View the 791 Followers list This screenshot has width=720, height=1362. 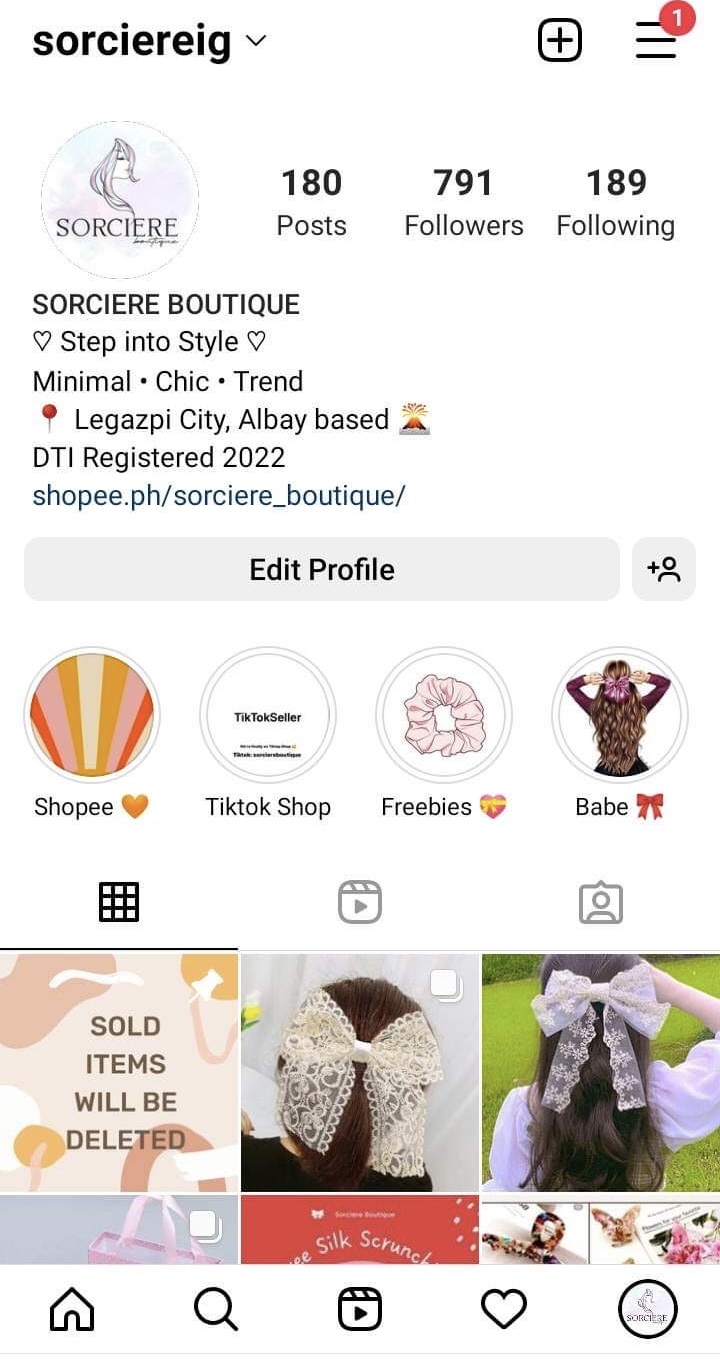pos(463,202)
